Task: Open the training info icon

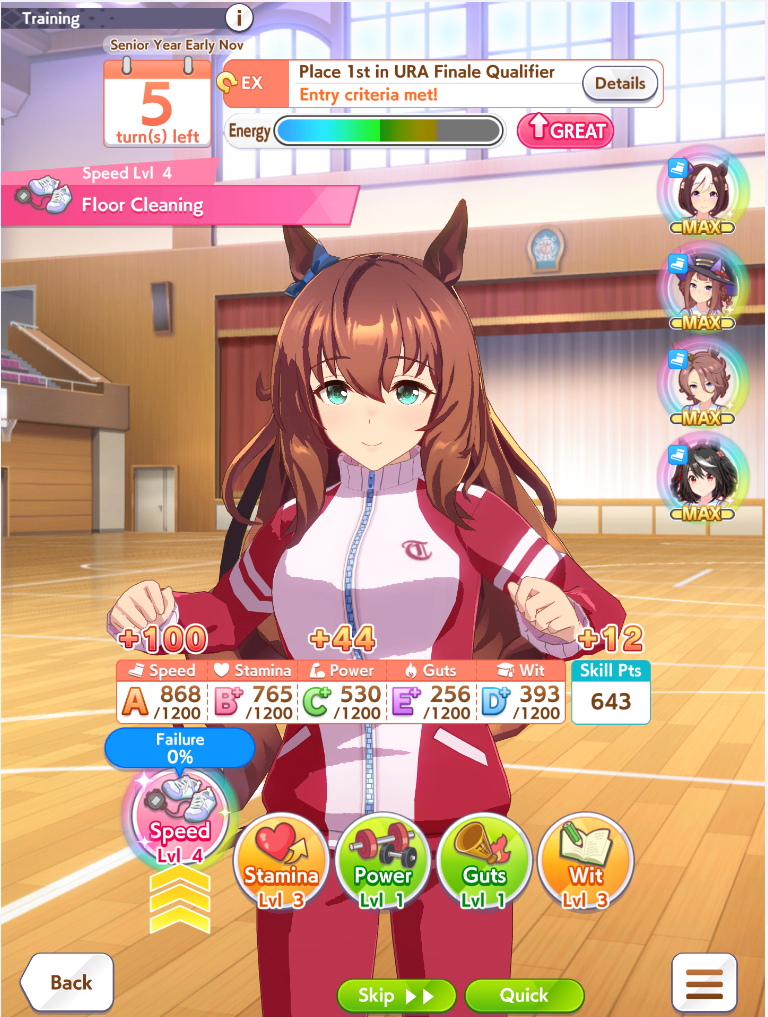Action: tap(239, 17)
